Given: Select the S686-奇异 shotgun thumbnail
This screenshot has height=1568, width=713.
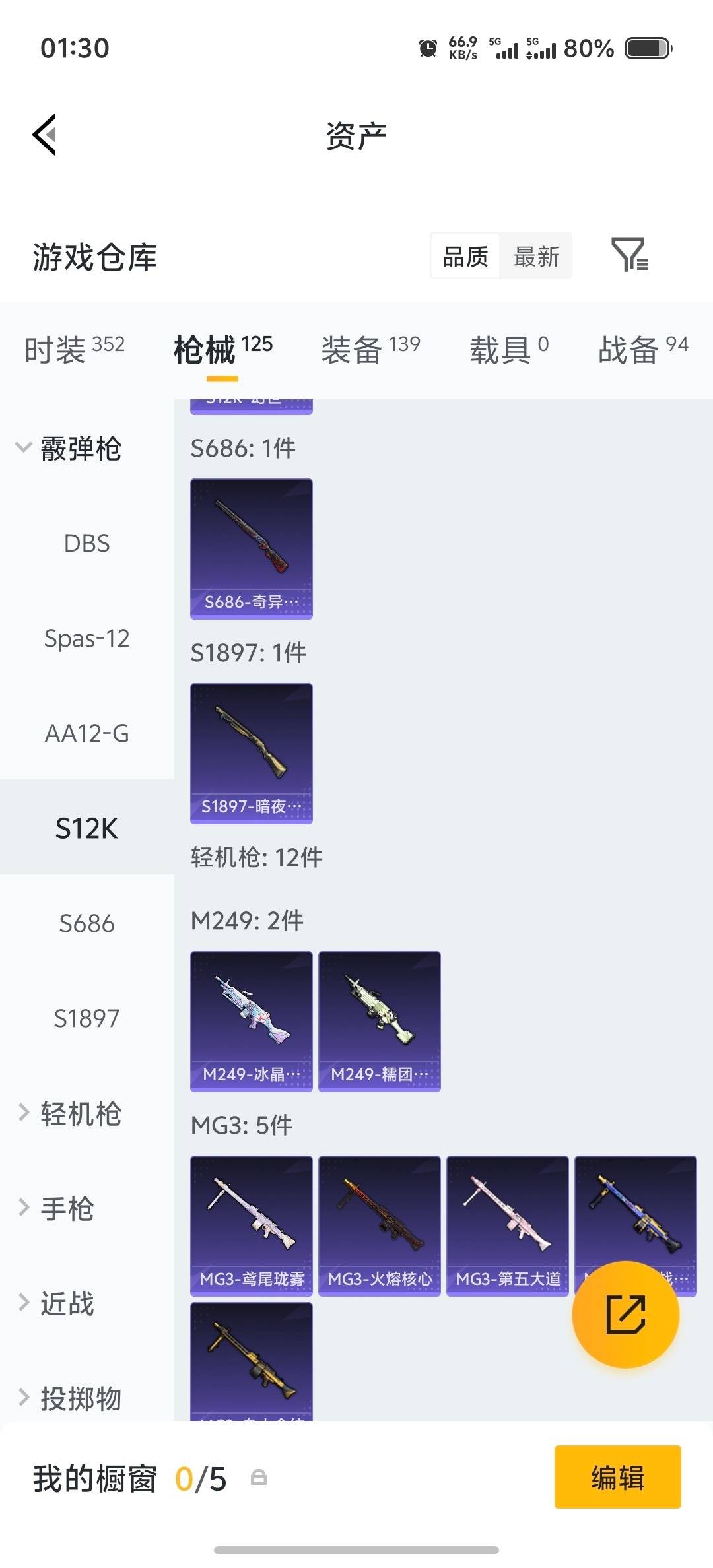Looking at the screenshot, I should [x=251, y=548].
